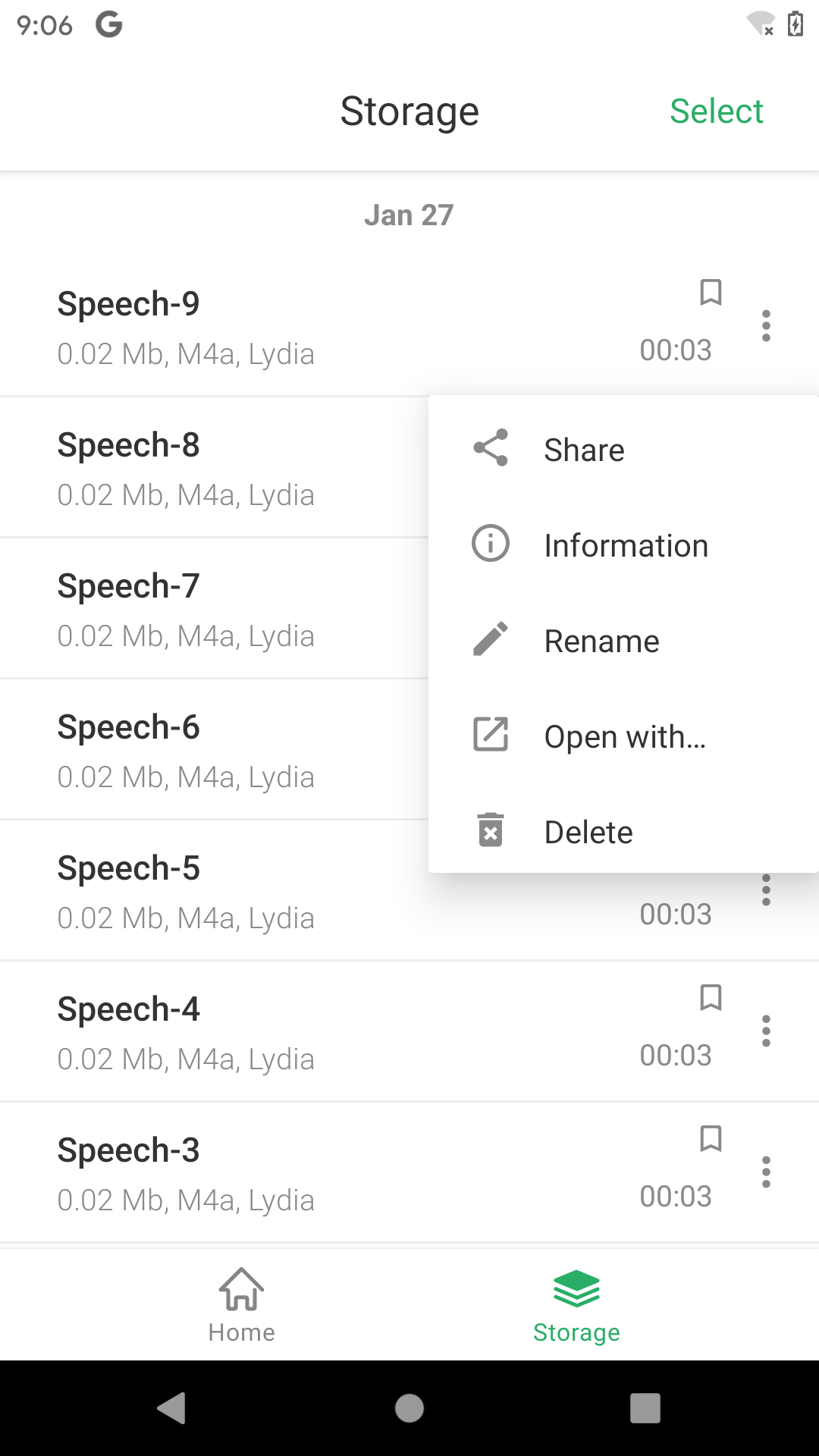Delete the recording via menu
Image resolution: width=819 pixels, height=1456 pixels.
(623, 832)
